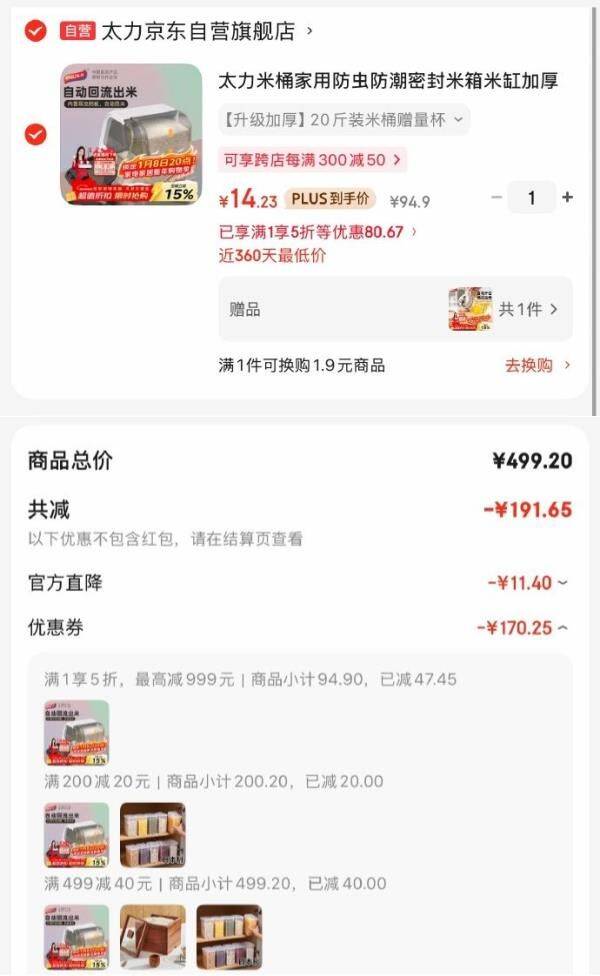The width and height of the screenshot is (600, 976).
Task: View the 可享跨店每满300减50 promotion
Action: tap(312, 159)
